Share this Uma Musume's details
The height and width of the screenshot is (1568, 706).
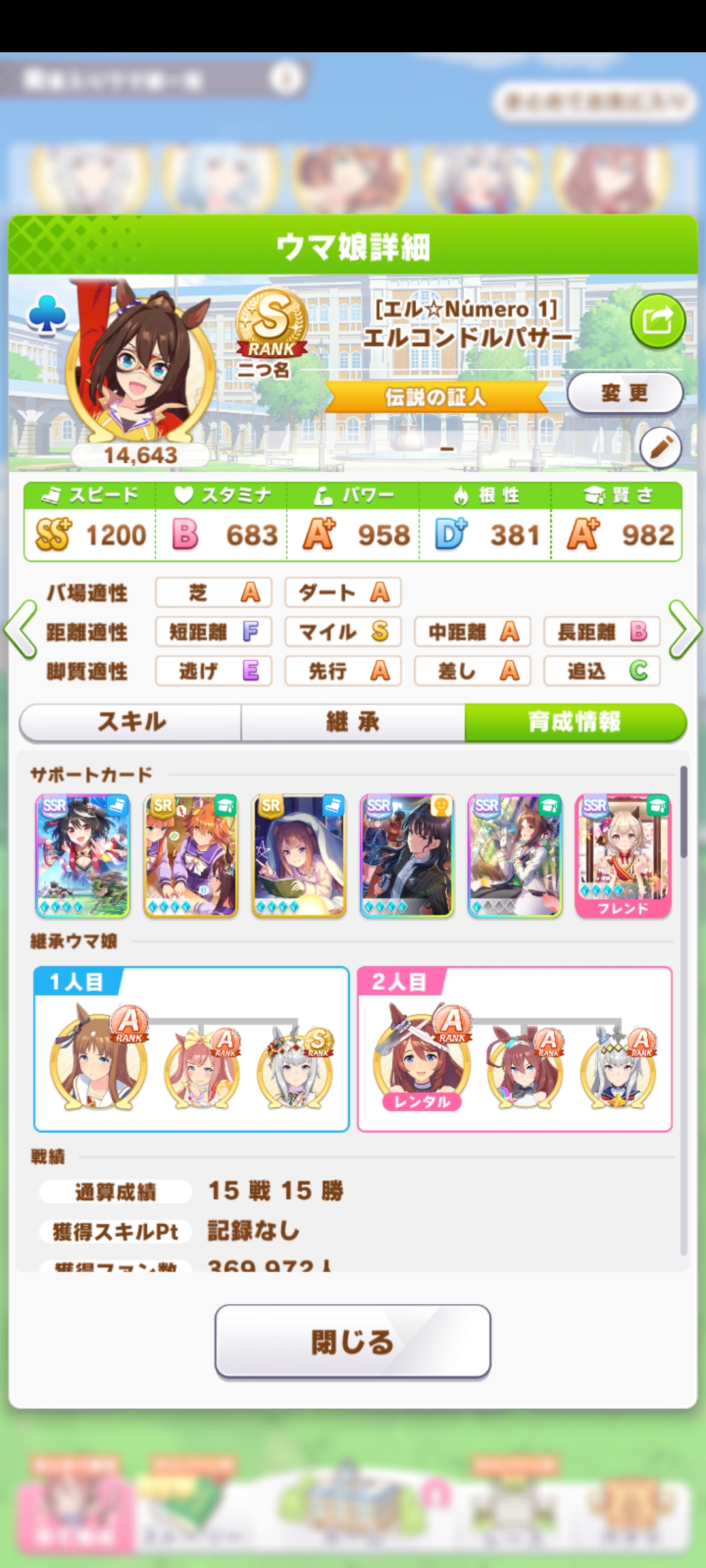[658, 321]
